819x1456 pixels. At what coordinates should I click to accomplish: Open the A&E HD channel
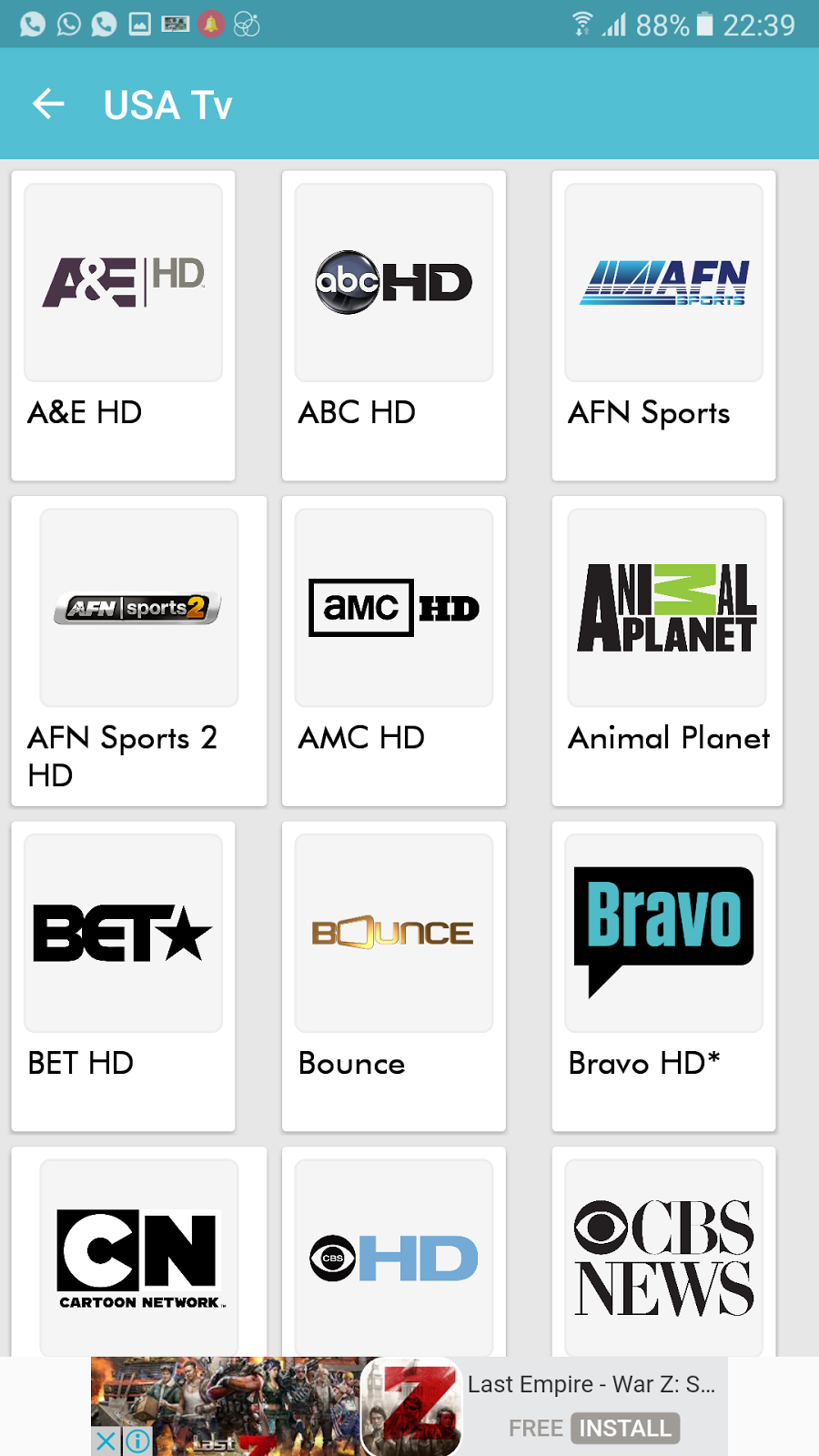123,325
